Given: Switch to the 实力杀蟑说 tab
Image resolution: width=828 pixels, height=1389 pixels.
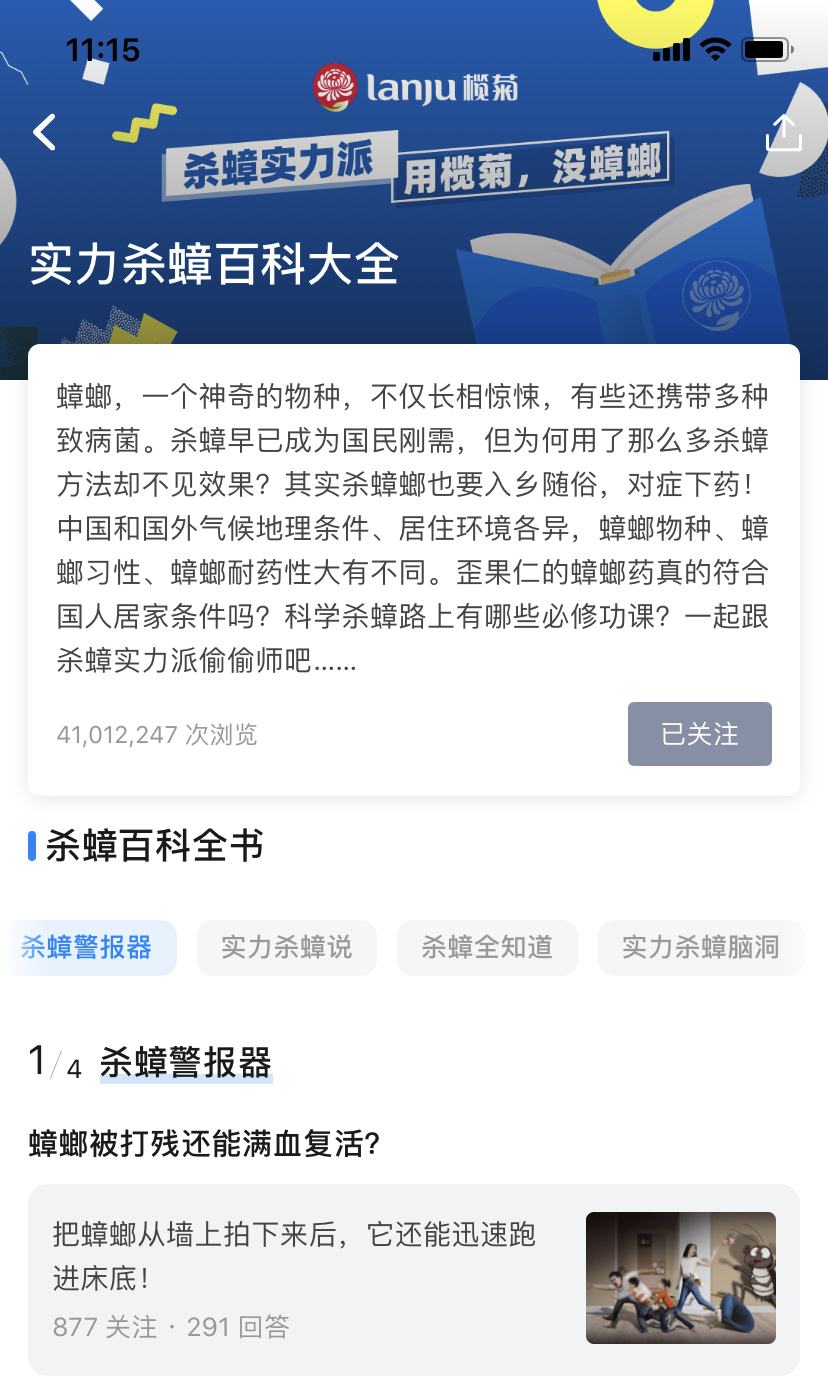Looking at the screenshot, I should pyautogui.click(x=287, y=947).
